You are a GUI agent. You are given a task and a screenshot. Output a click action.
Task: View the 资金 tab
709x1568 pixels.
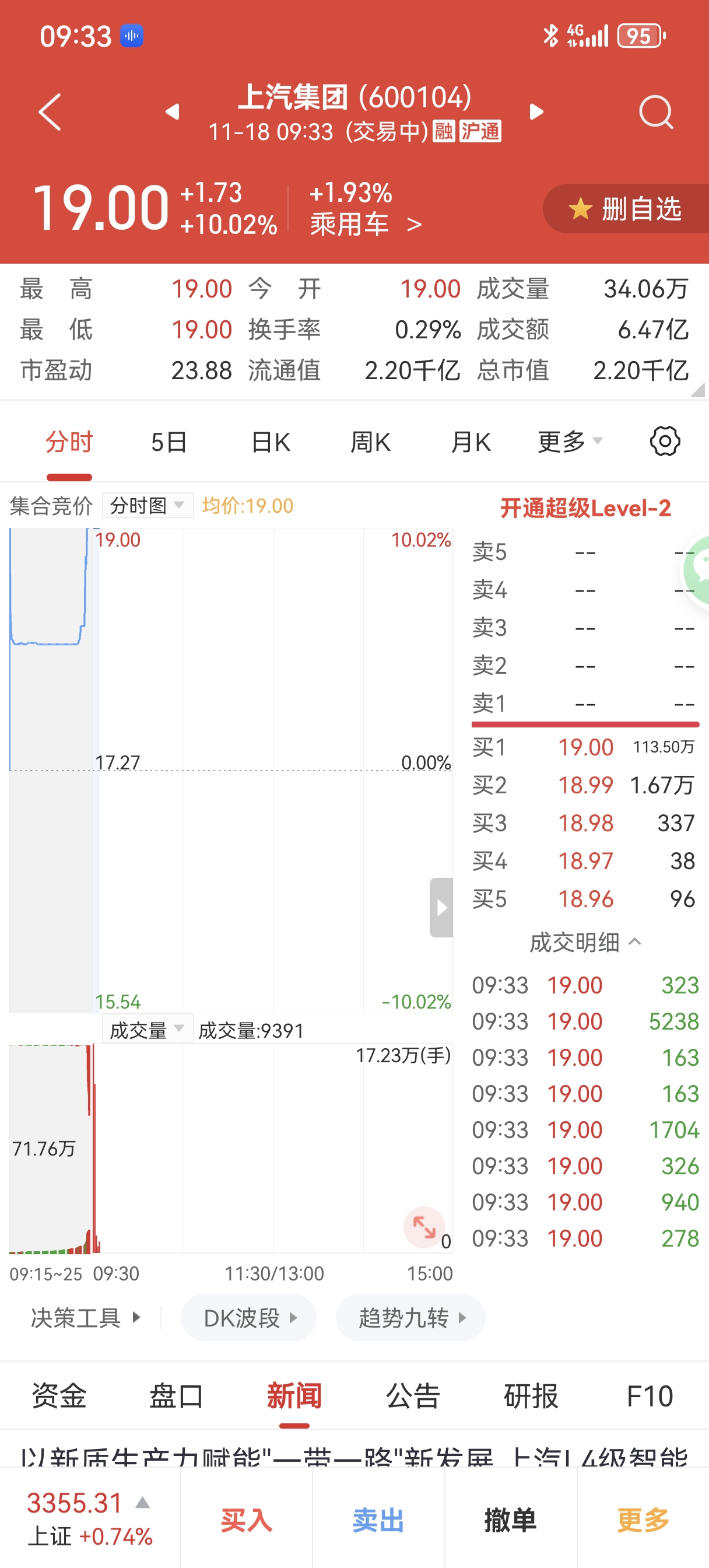tap(59, 1396)
